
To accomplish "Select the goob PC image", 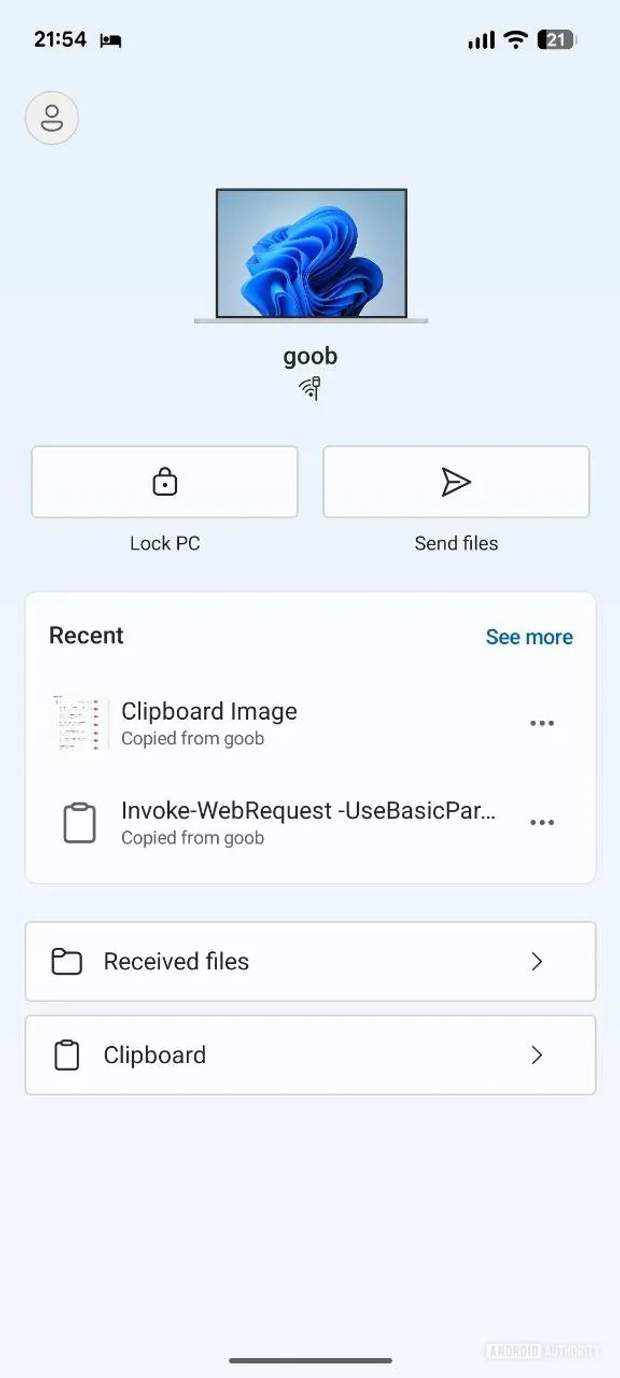I will (311, 254).
